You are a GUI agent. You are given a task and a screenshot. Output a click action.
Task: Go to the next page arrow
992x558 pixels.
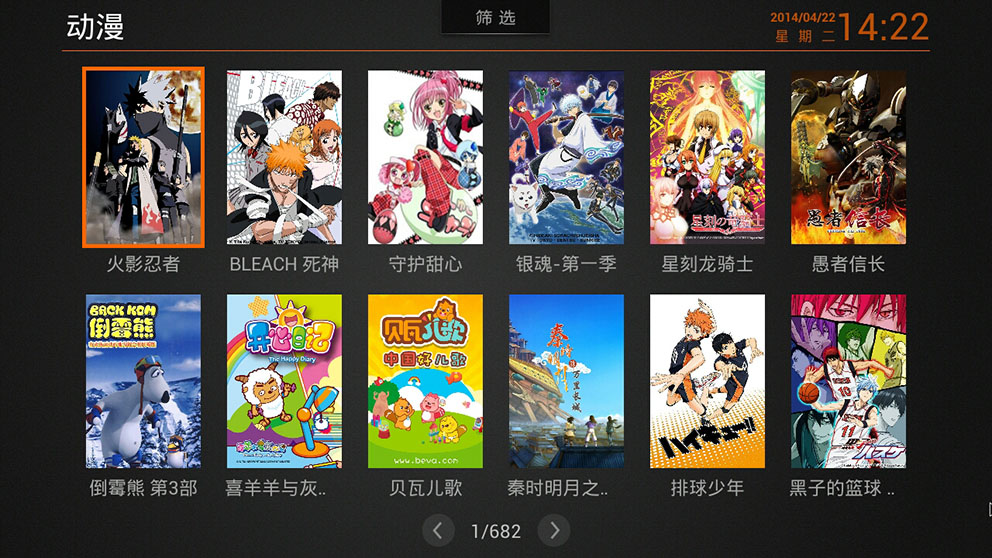pyautogui.click(x=554, y=530)
